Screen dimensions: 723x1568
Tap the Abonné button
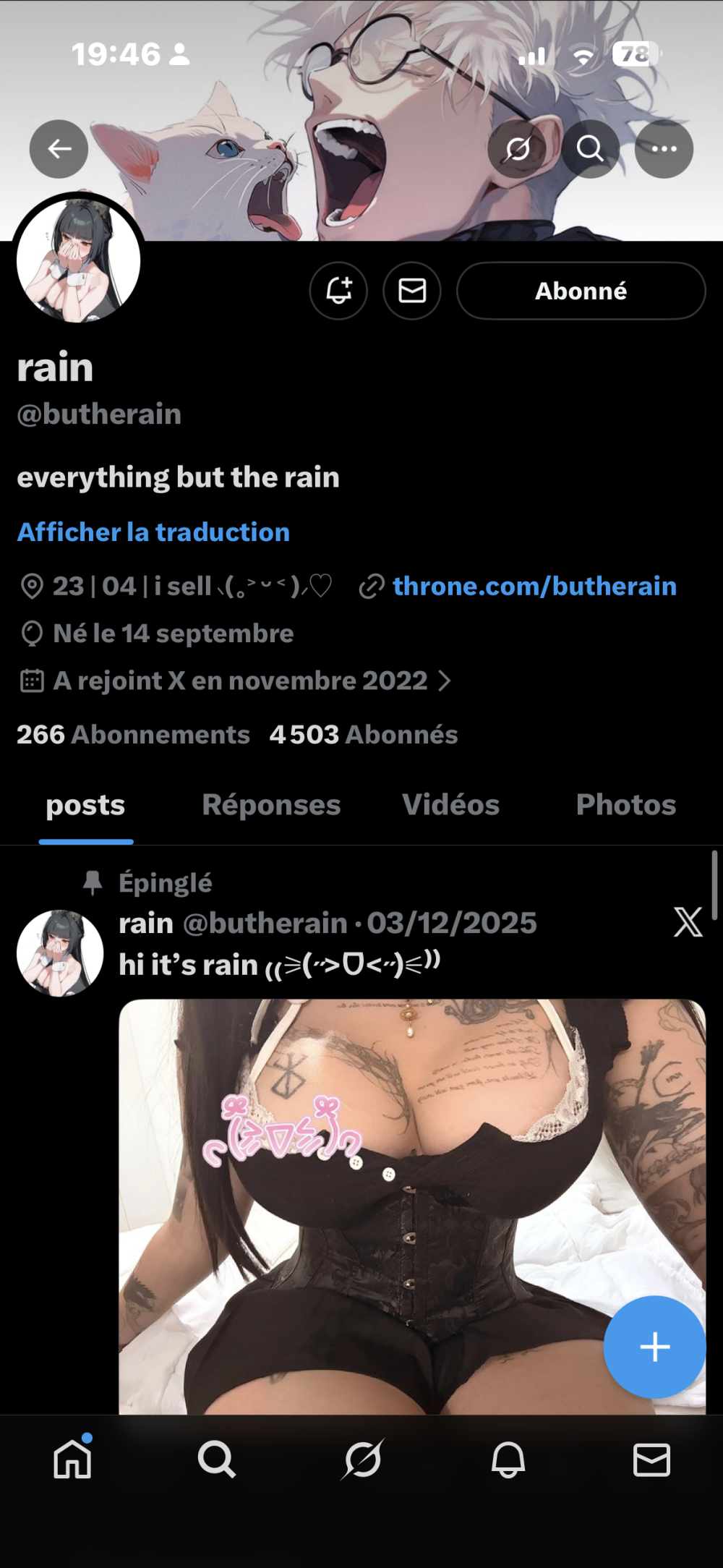(x=581, y=291)
